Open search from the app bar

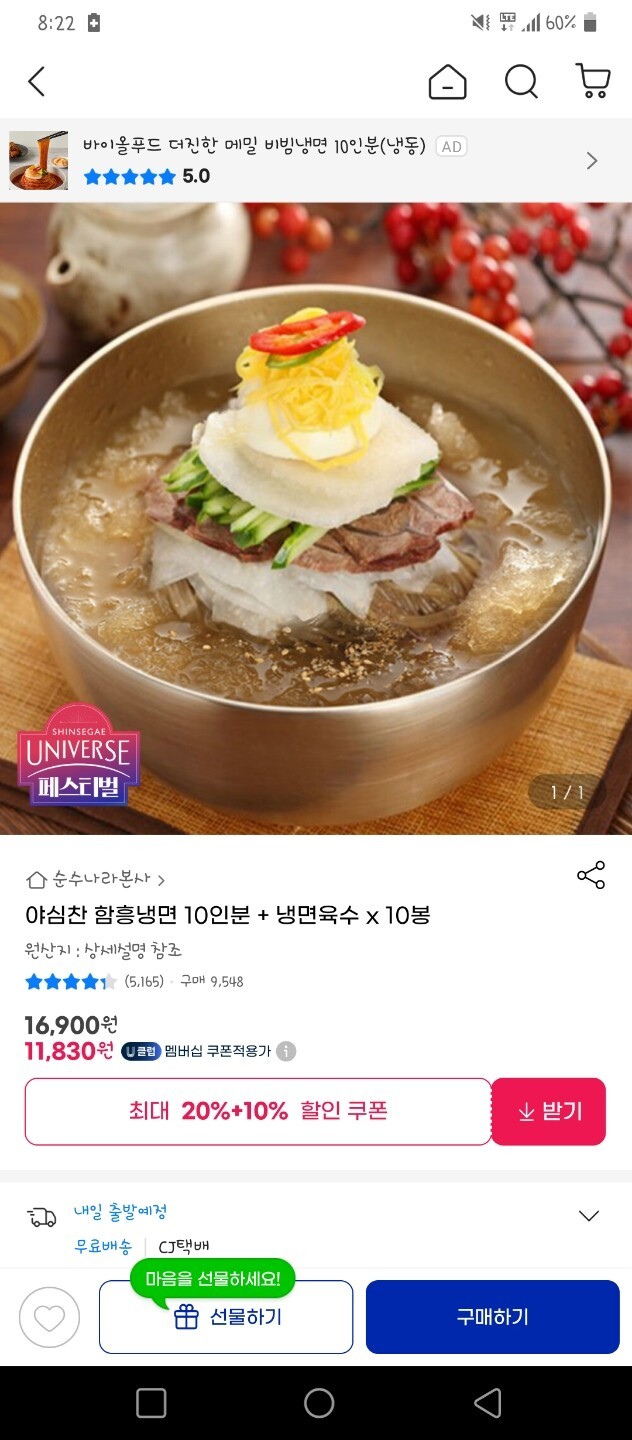coord(521,82)
